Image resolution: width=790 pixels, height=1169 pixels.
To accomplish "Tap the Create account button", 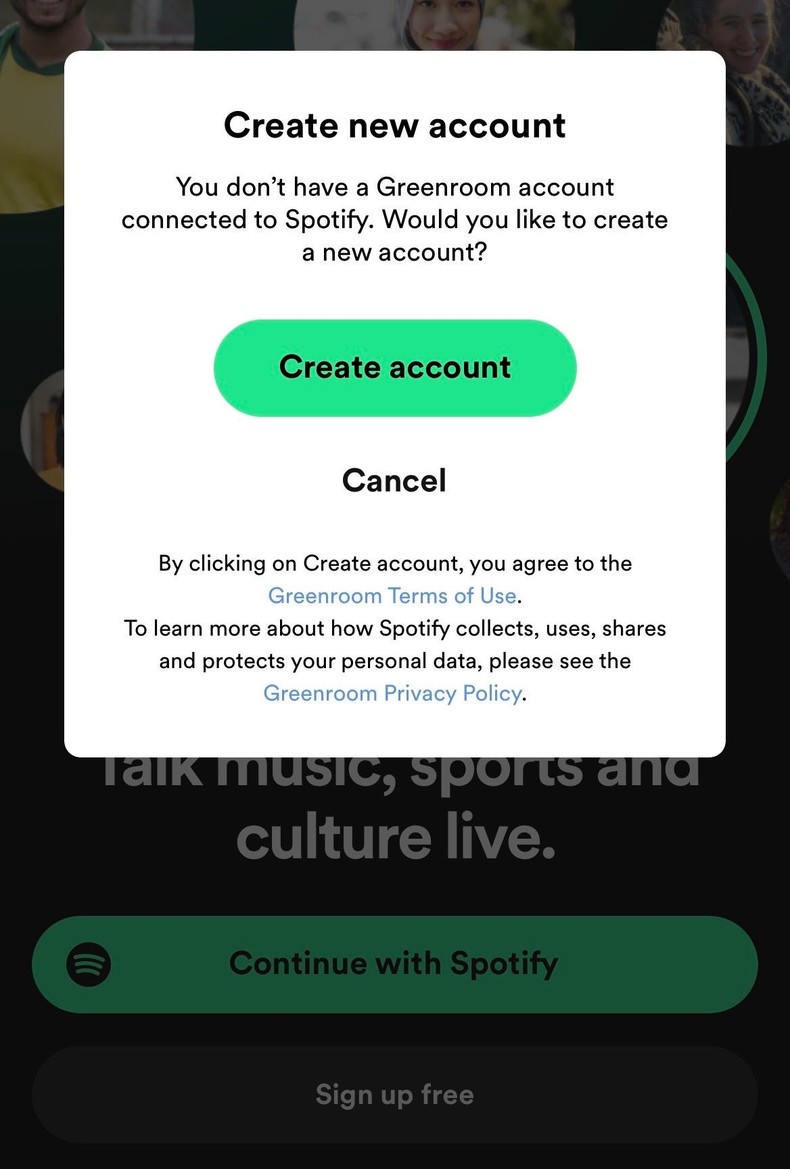I will point(395,367).
